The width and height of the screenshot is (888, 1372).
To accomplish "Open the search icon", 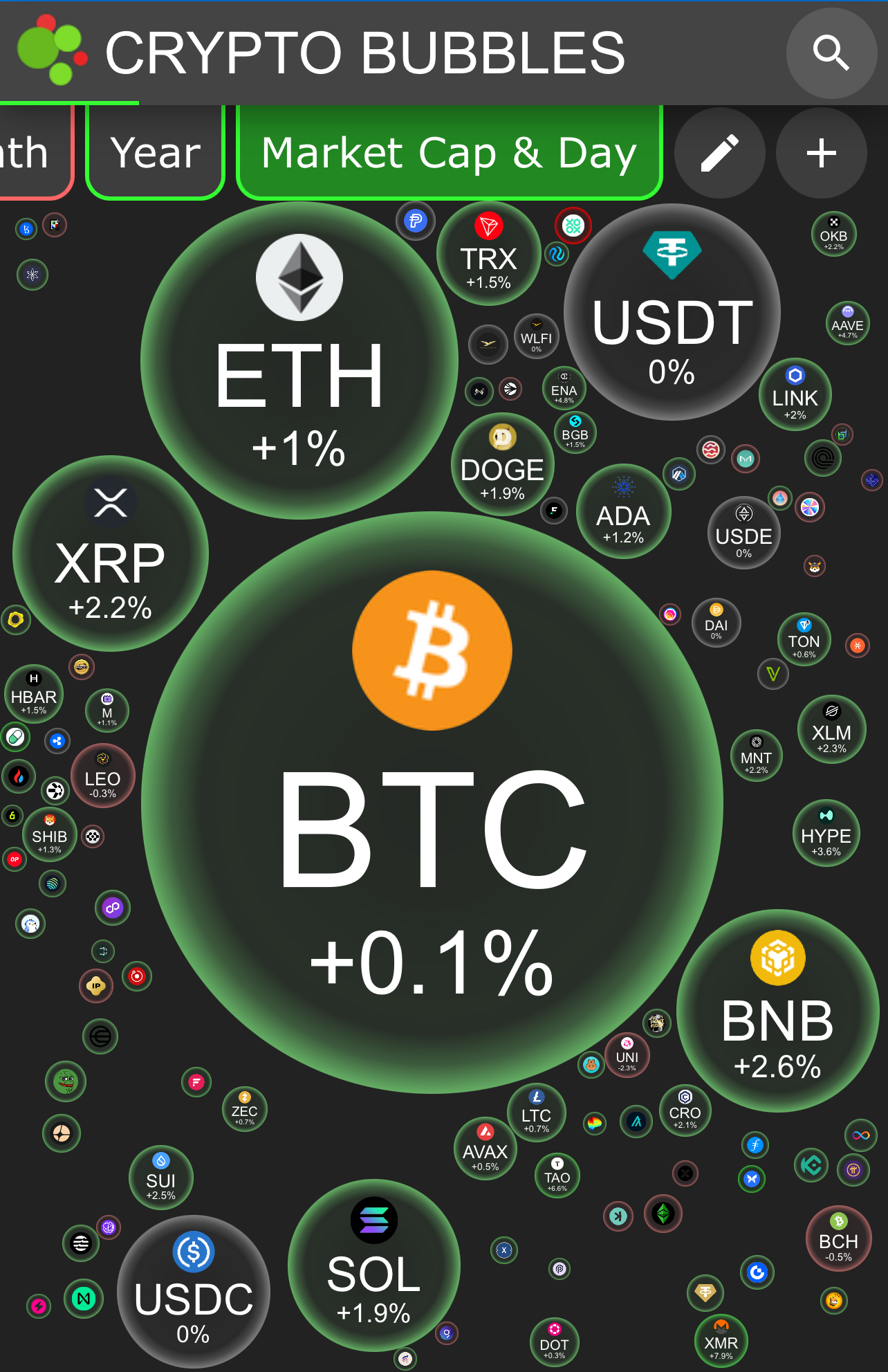I will click(831, 53).
